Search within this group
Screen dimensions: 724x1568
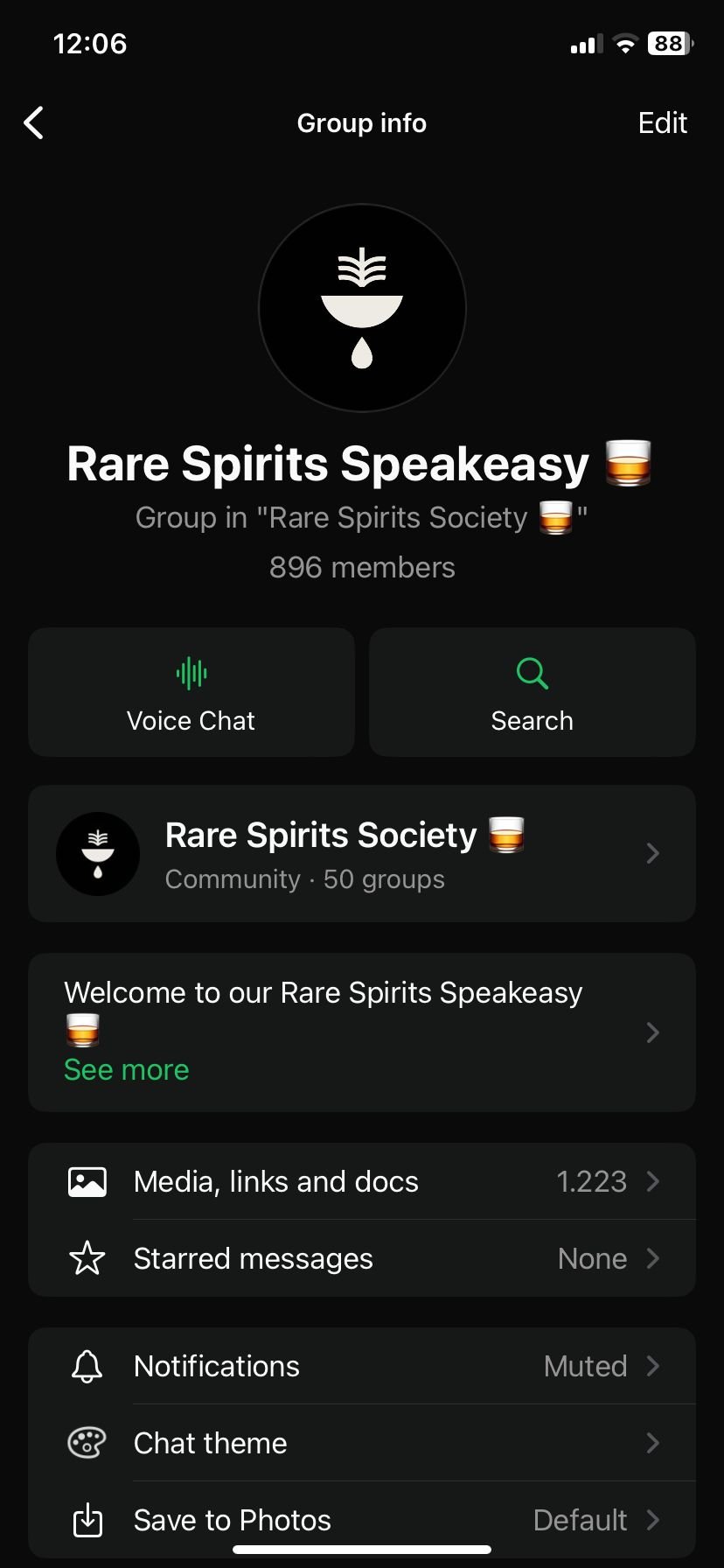coord(532,692)
